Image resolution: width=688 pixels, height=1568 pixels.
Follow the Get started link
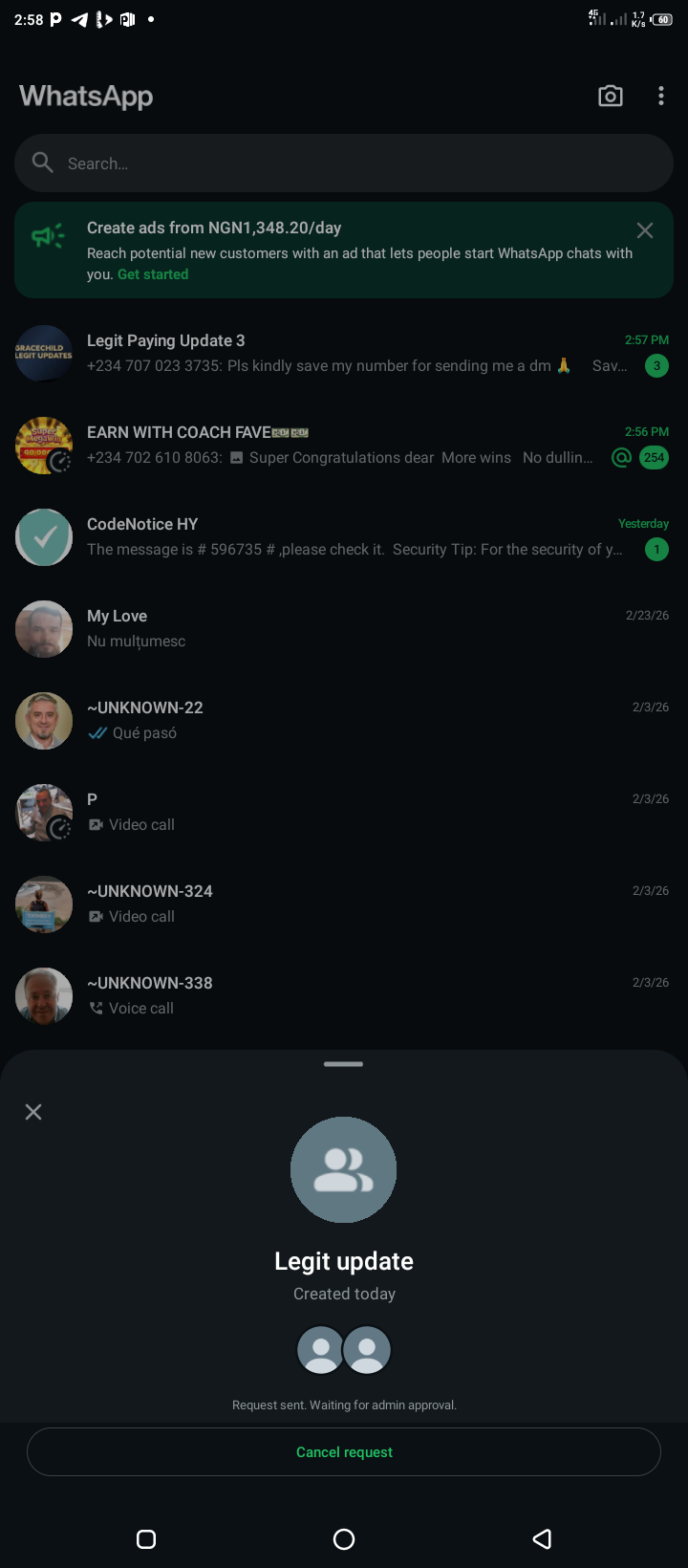153,274
